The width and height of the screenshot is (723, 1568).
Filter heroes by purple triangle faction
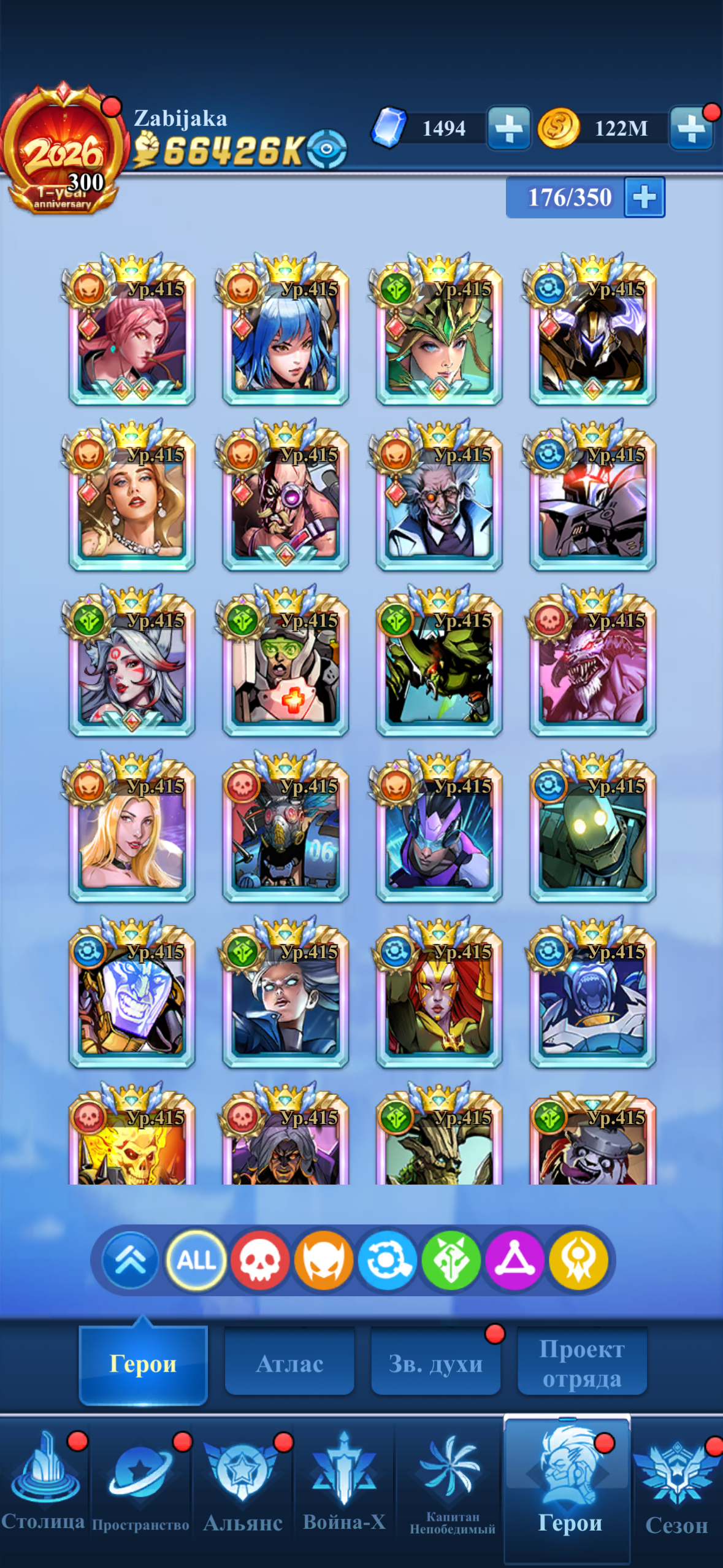click(x=515, y=1261)
